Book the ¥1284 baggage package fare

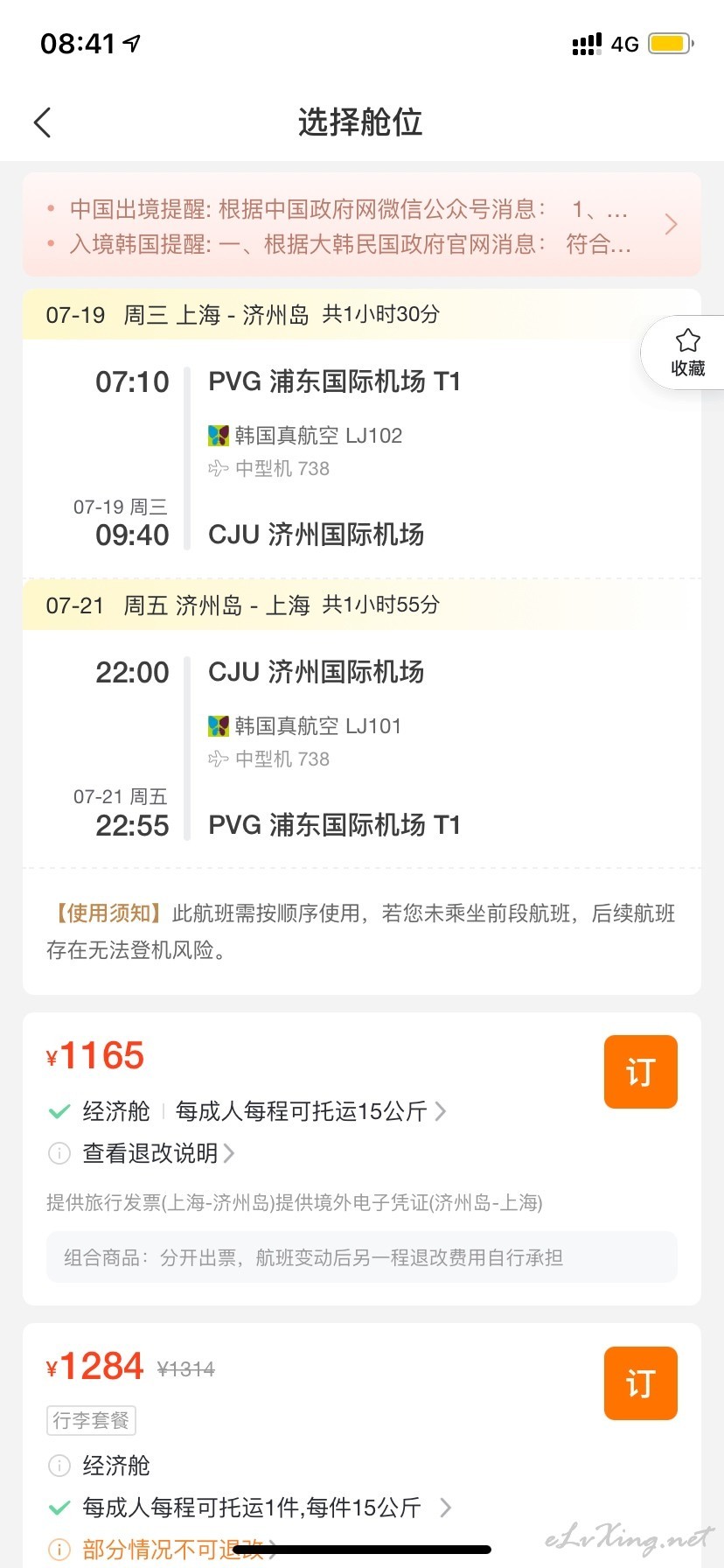pos(640,1383)
